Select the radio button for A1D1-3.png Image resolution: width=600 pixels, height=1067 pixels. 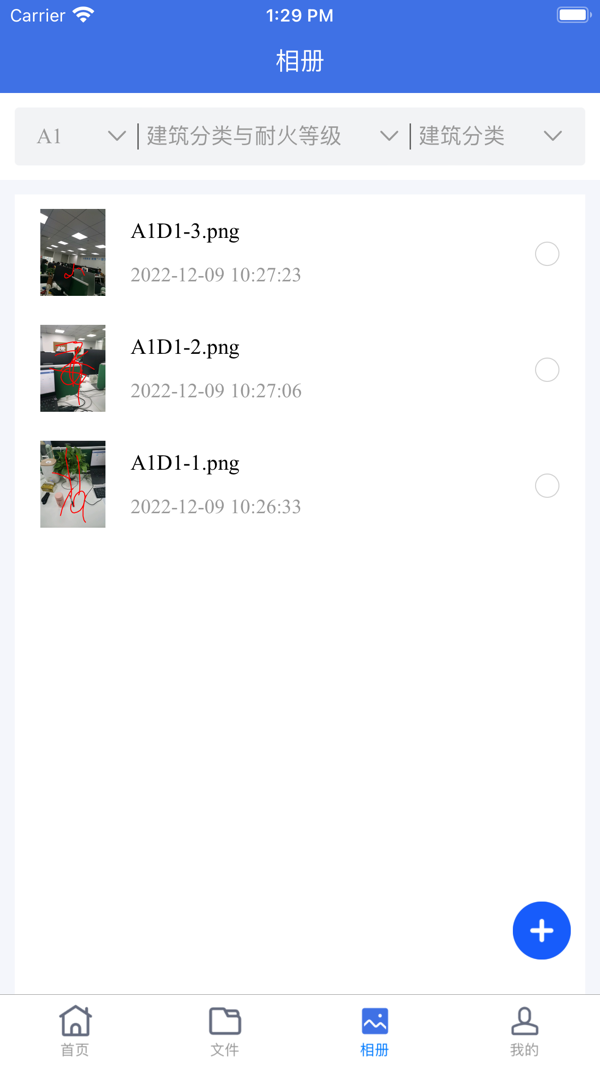point(547,254)
